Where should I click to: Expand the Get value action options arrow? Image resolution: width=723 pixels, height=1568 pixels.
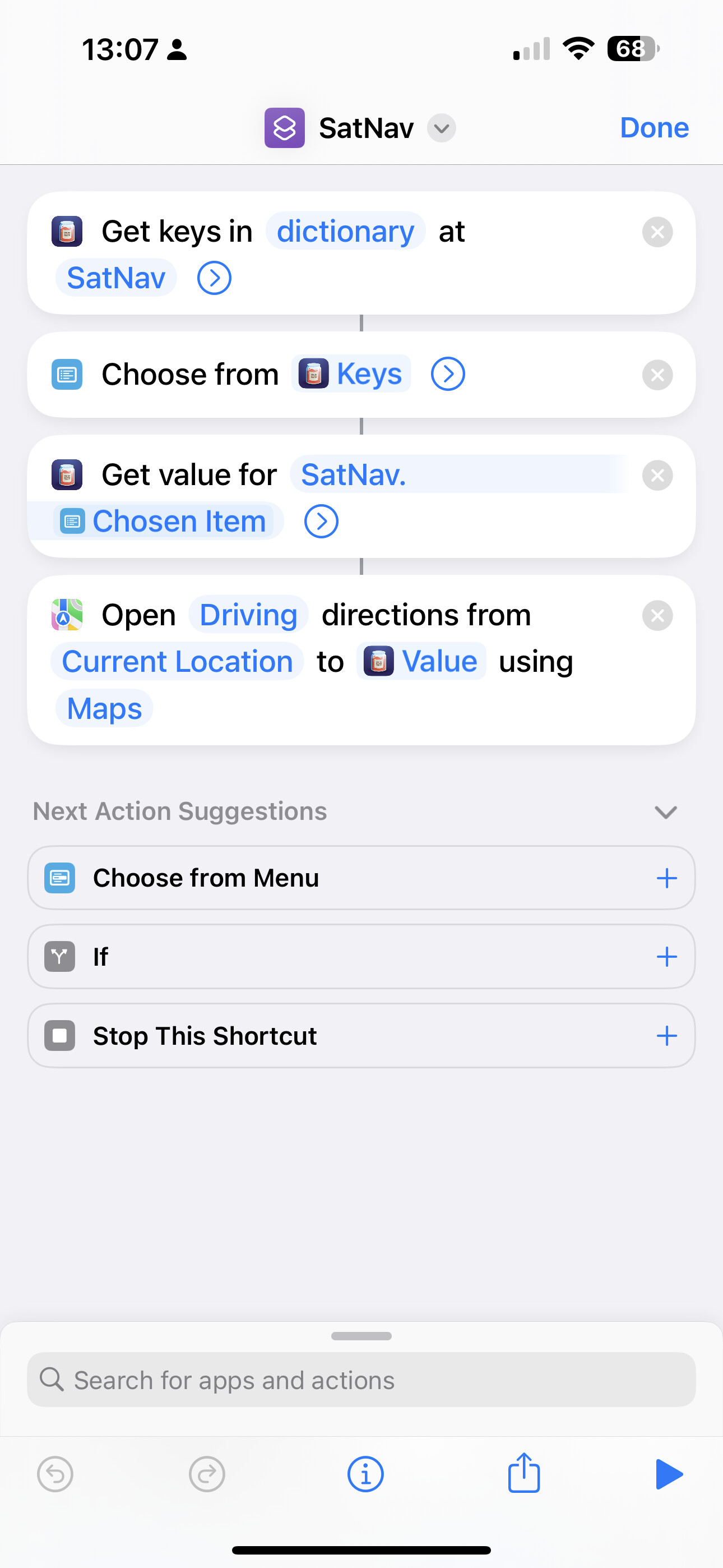[x=321, y=522]
